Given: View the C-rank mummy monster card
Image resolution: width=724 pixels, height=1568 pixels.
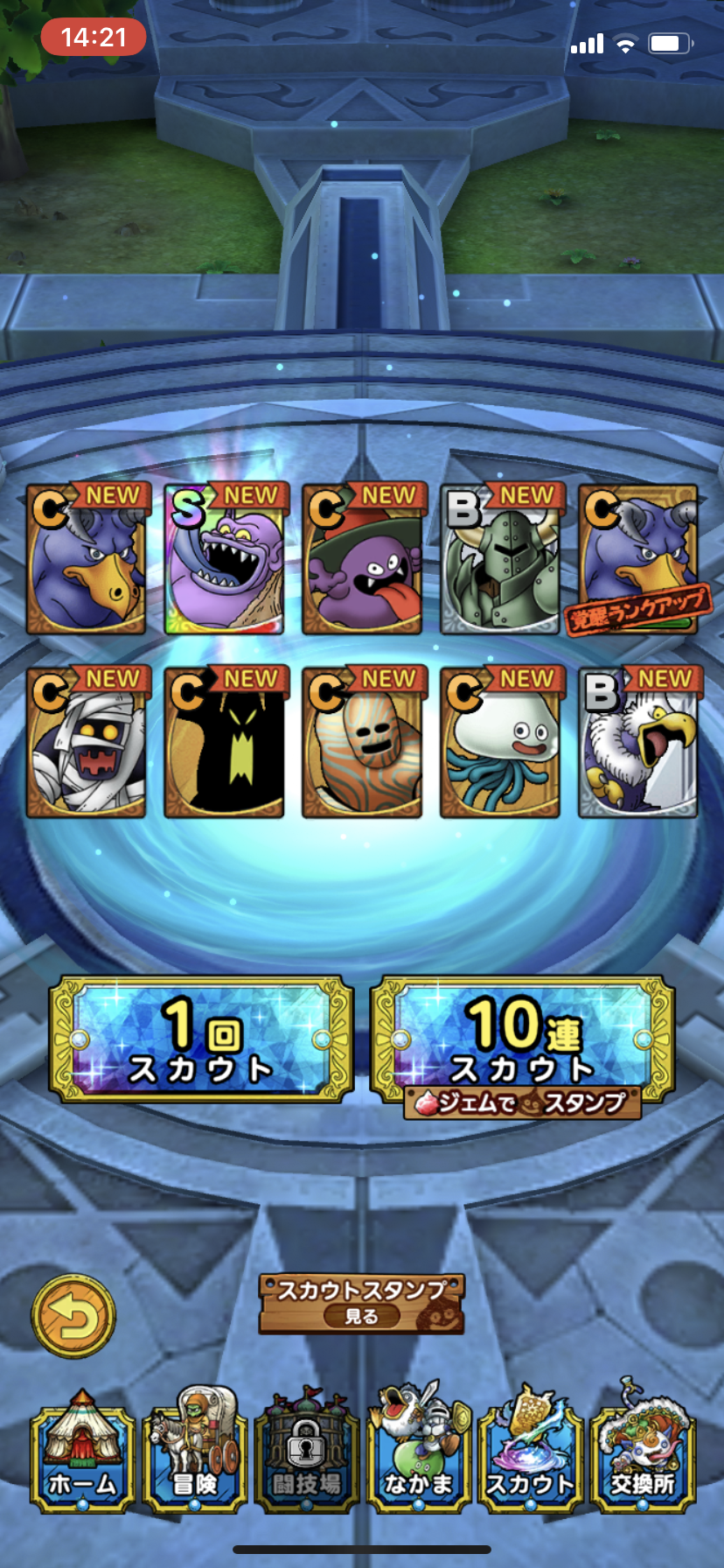Looking at the screenshot, I should pos(86,744).
